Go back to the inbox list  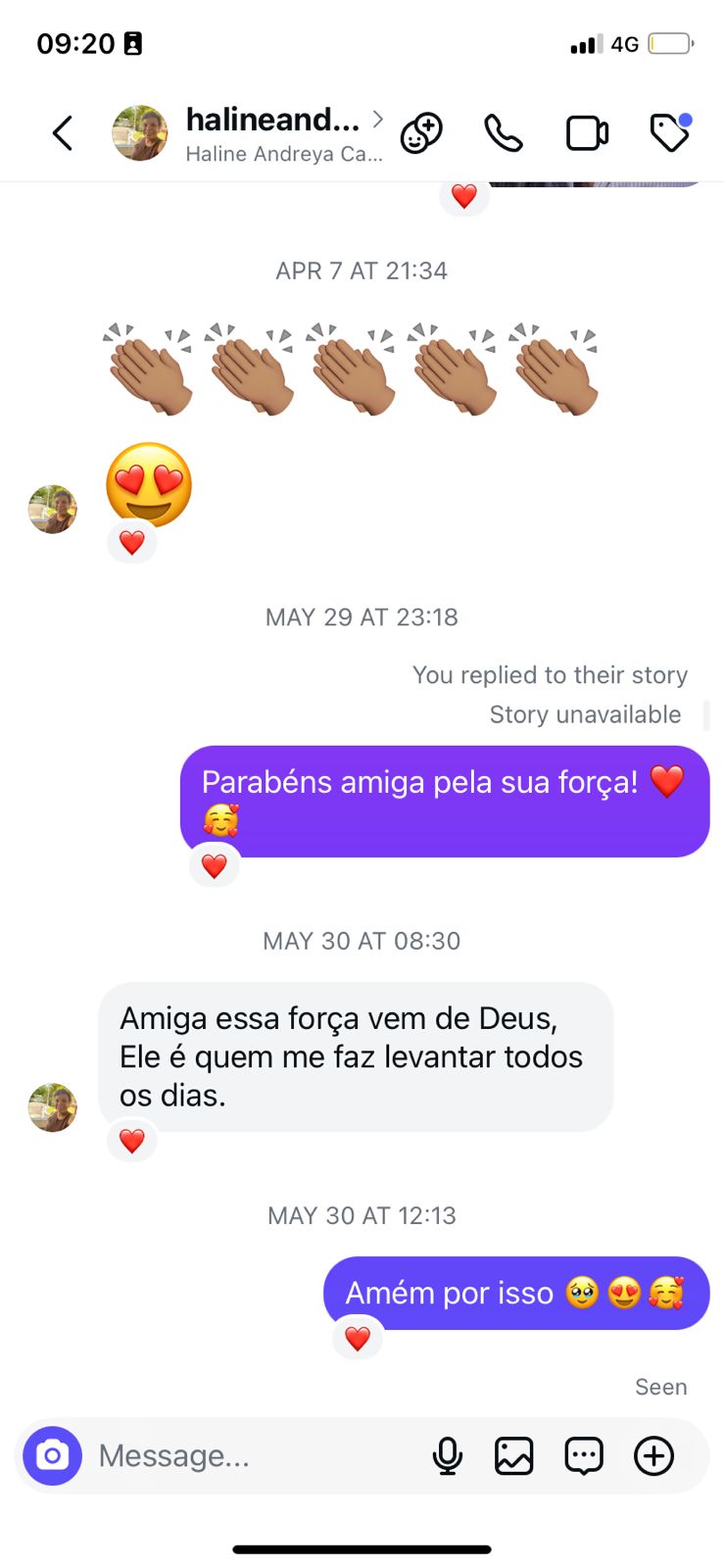(x=63, y=133)
